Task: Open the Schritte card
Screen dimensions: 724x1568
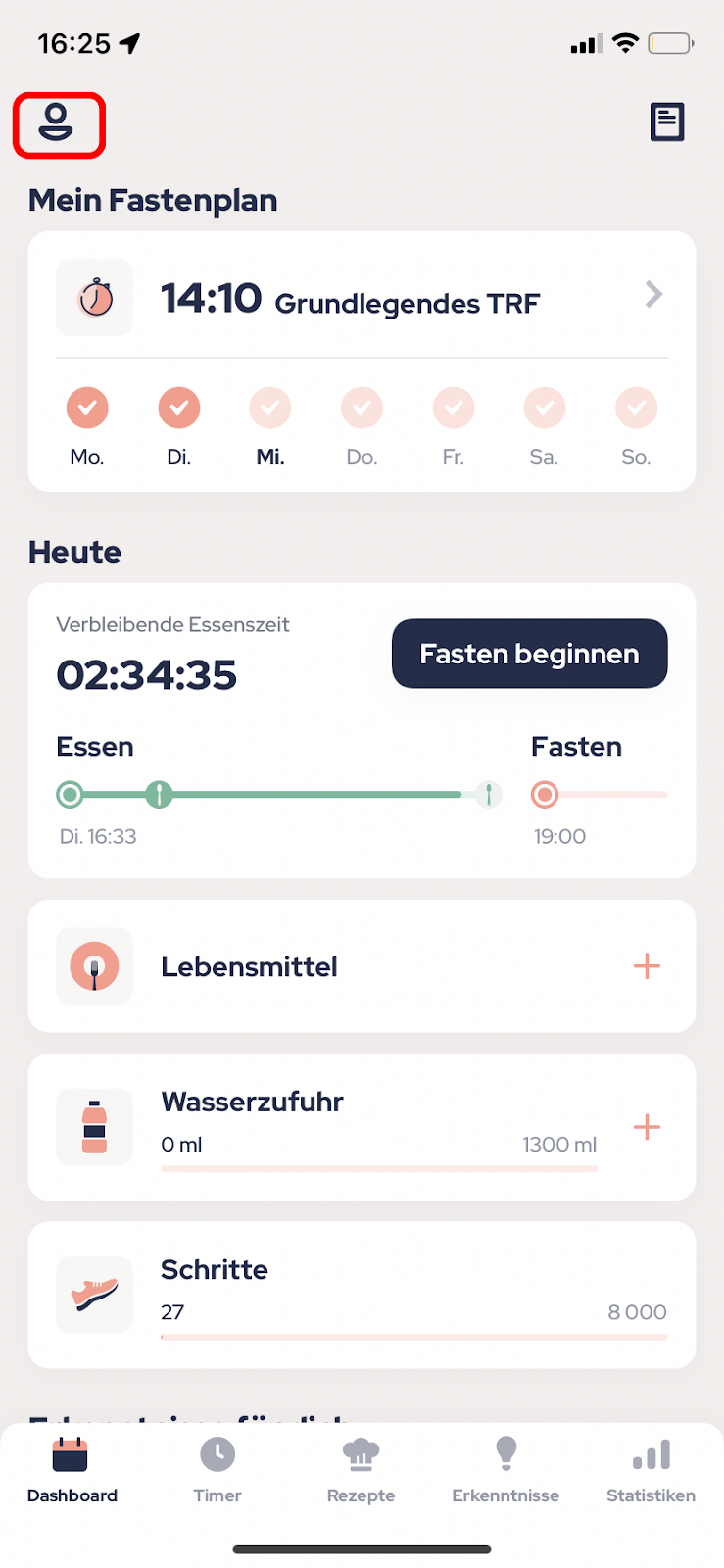Action: click(362, 1295)
